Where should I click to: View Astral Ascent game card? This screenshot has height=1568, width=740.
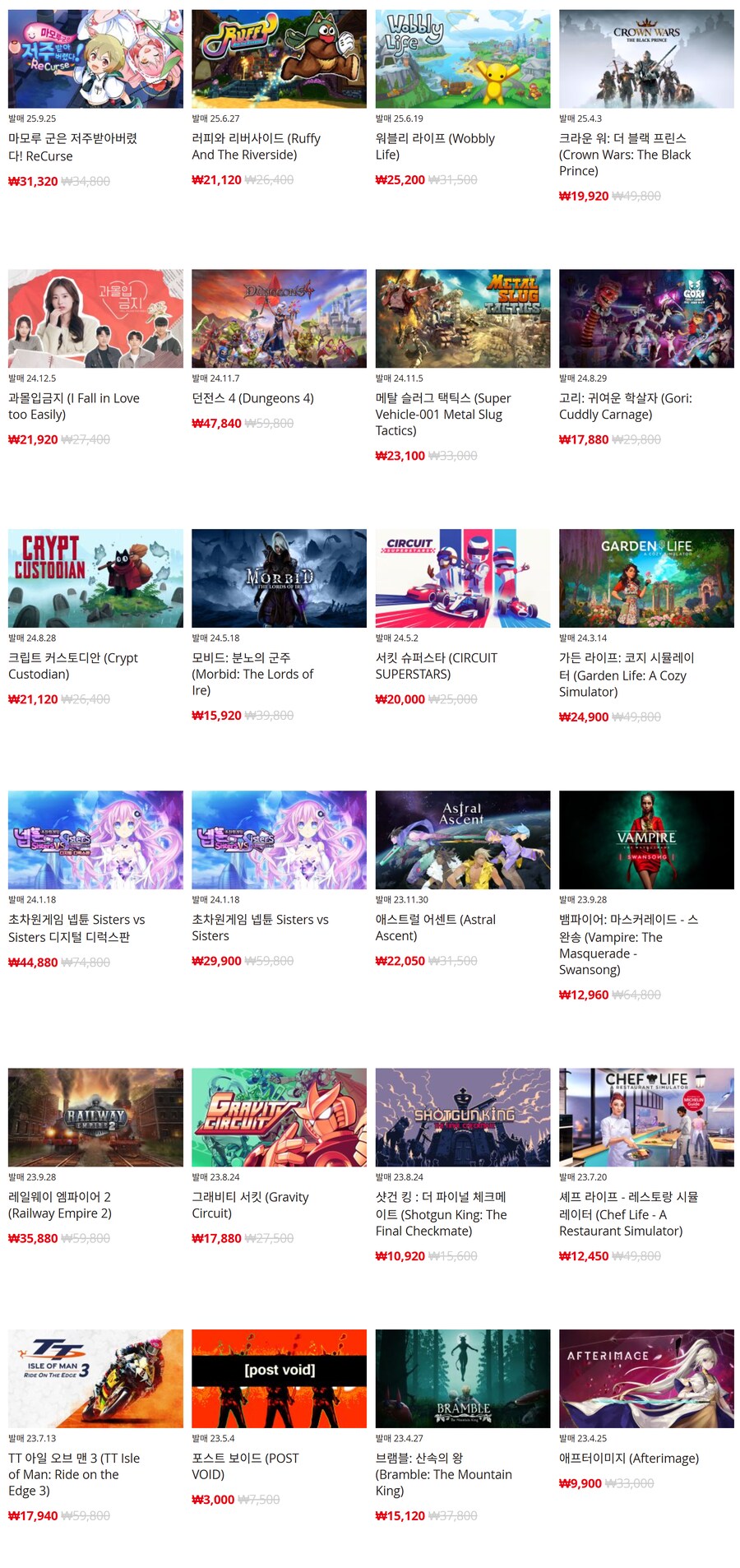(462, 840)
